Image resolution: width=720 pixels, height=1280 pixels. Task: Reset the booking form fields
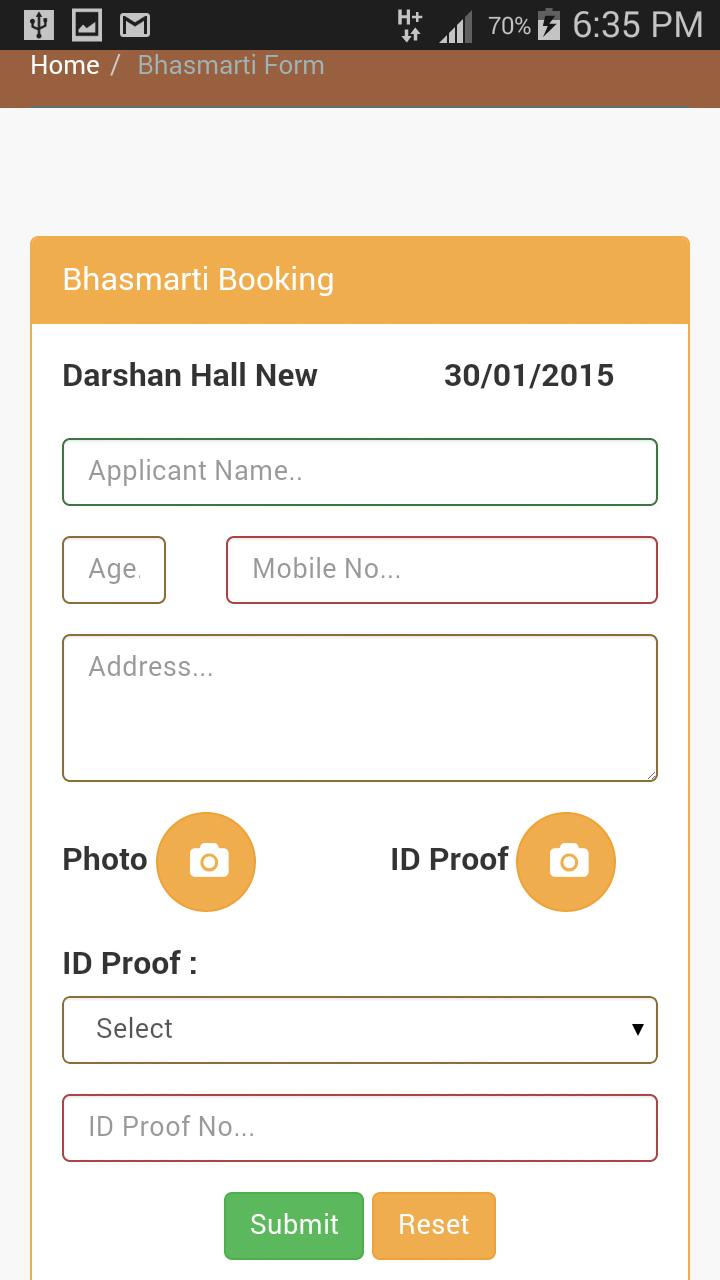434,1225
